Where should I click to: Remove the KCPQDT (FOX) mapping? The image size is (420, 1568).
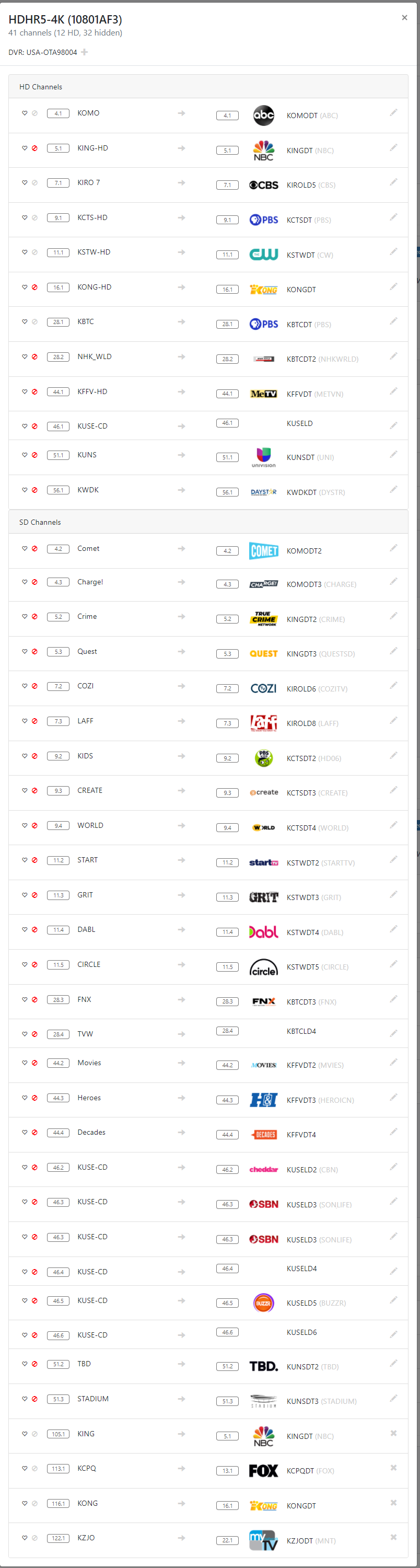coord(393,1468)
